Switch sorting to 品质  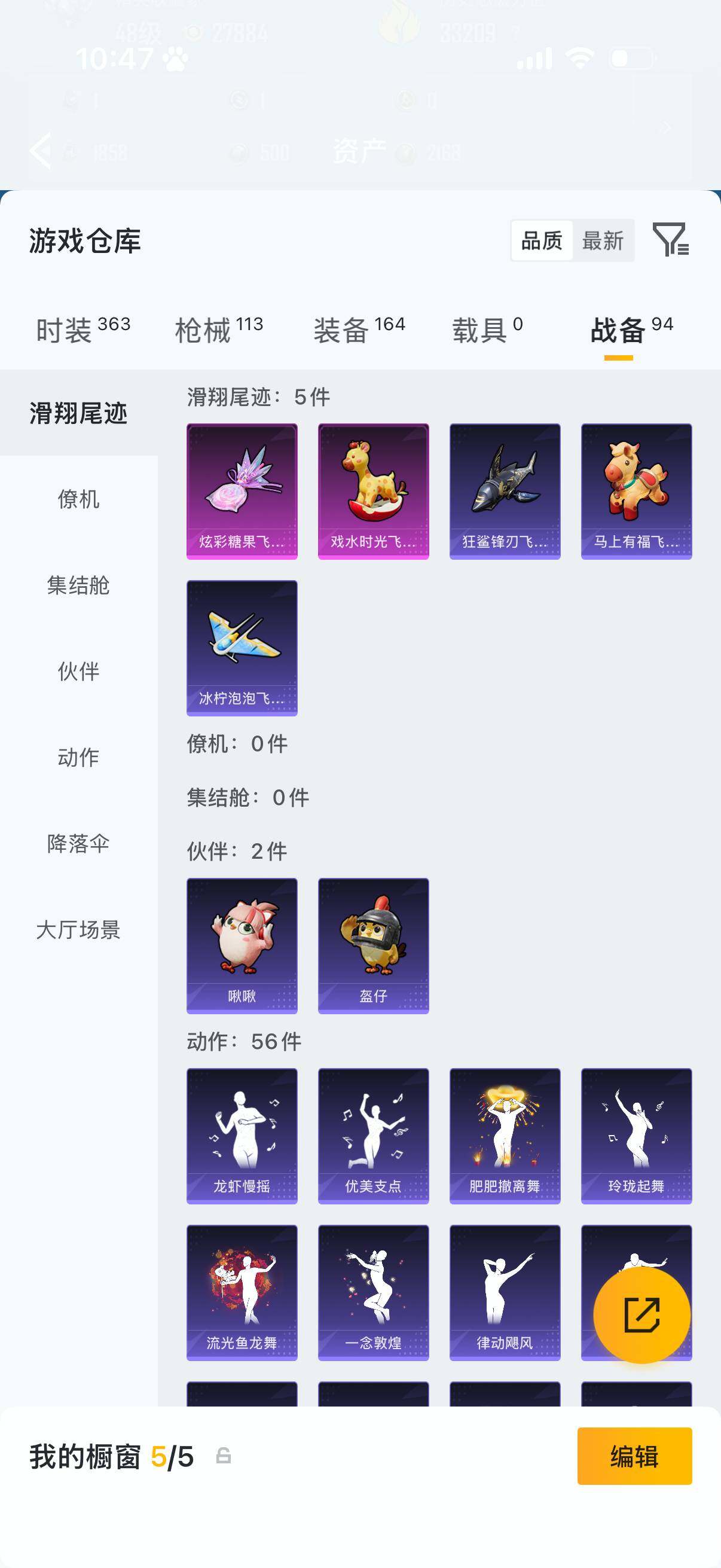[543, 242]
